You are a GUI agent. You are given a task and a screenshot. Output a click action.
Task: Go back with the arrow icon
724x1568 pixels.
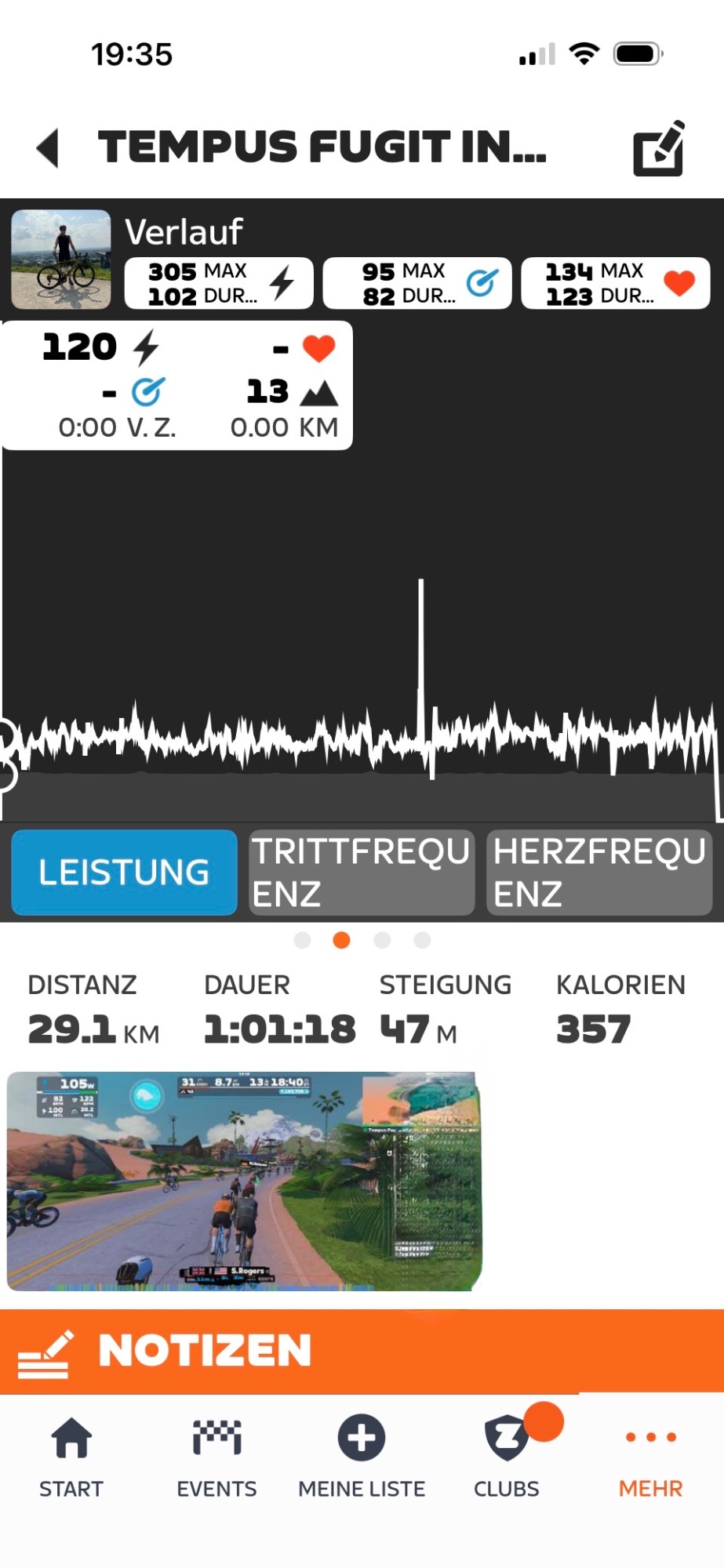[49, 147]
